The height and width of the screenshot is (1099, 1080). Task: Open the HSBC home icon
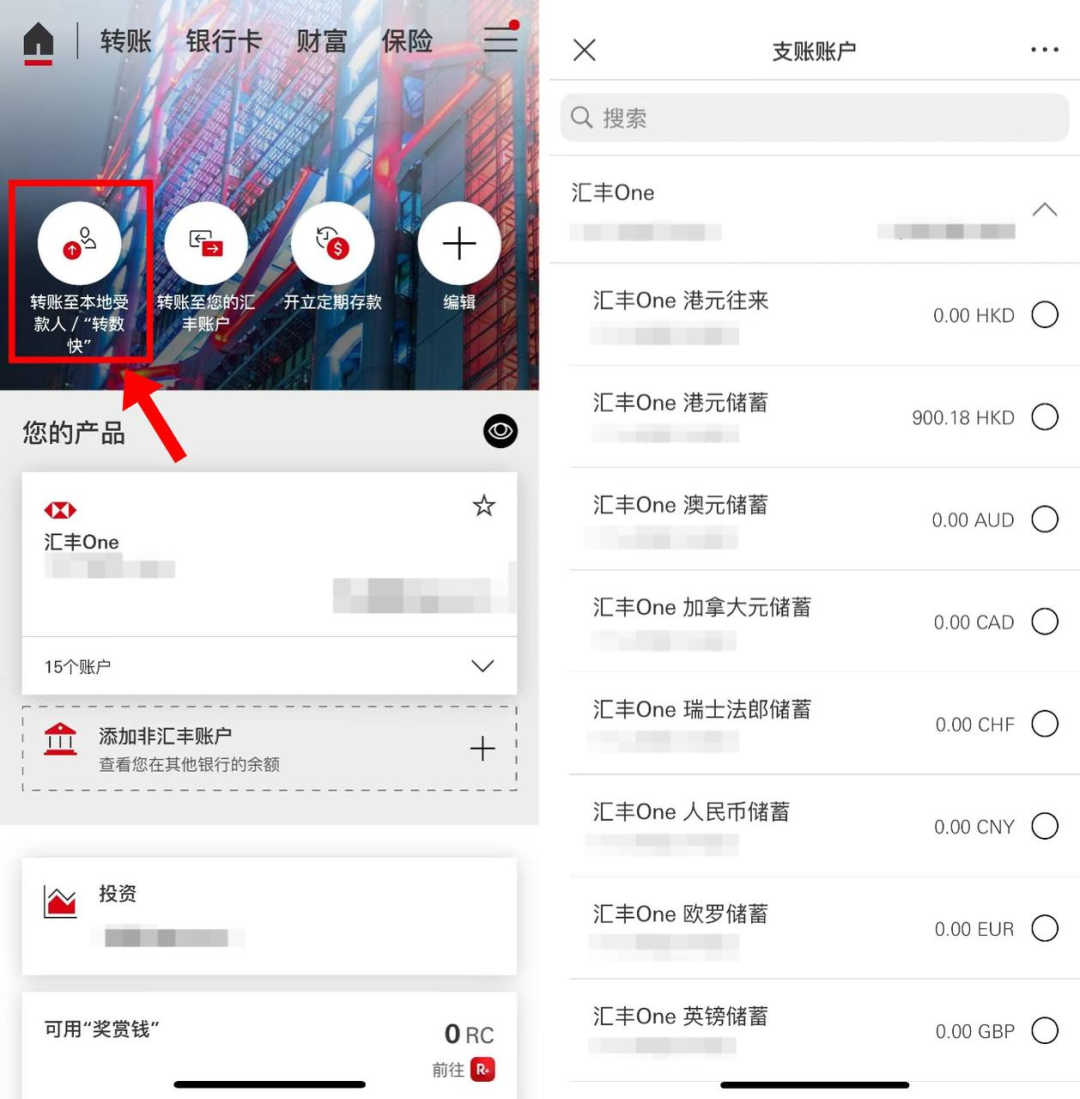[x=38, y=42]
